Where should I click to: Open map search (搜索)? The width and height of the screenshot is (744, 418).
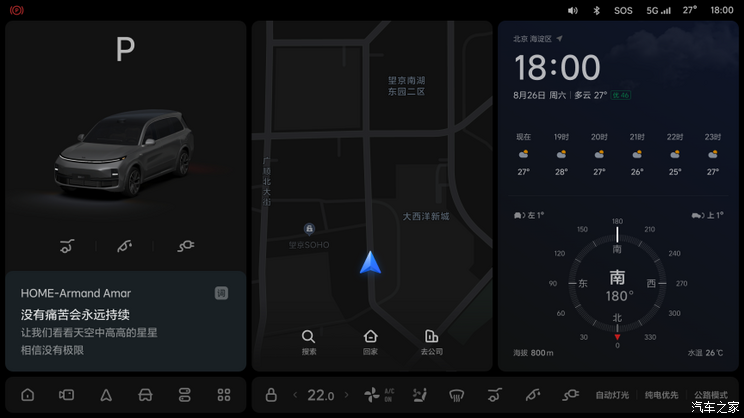tap(309, 342)
